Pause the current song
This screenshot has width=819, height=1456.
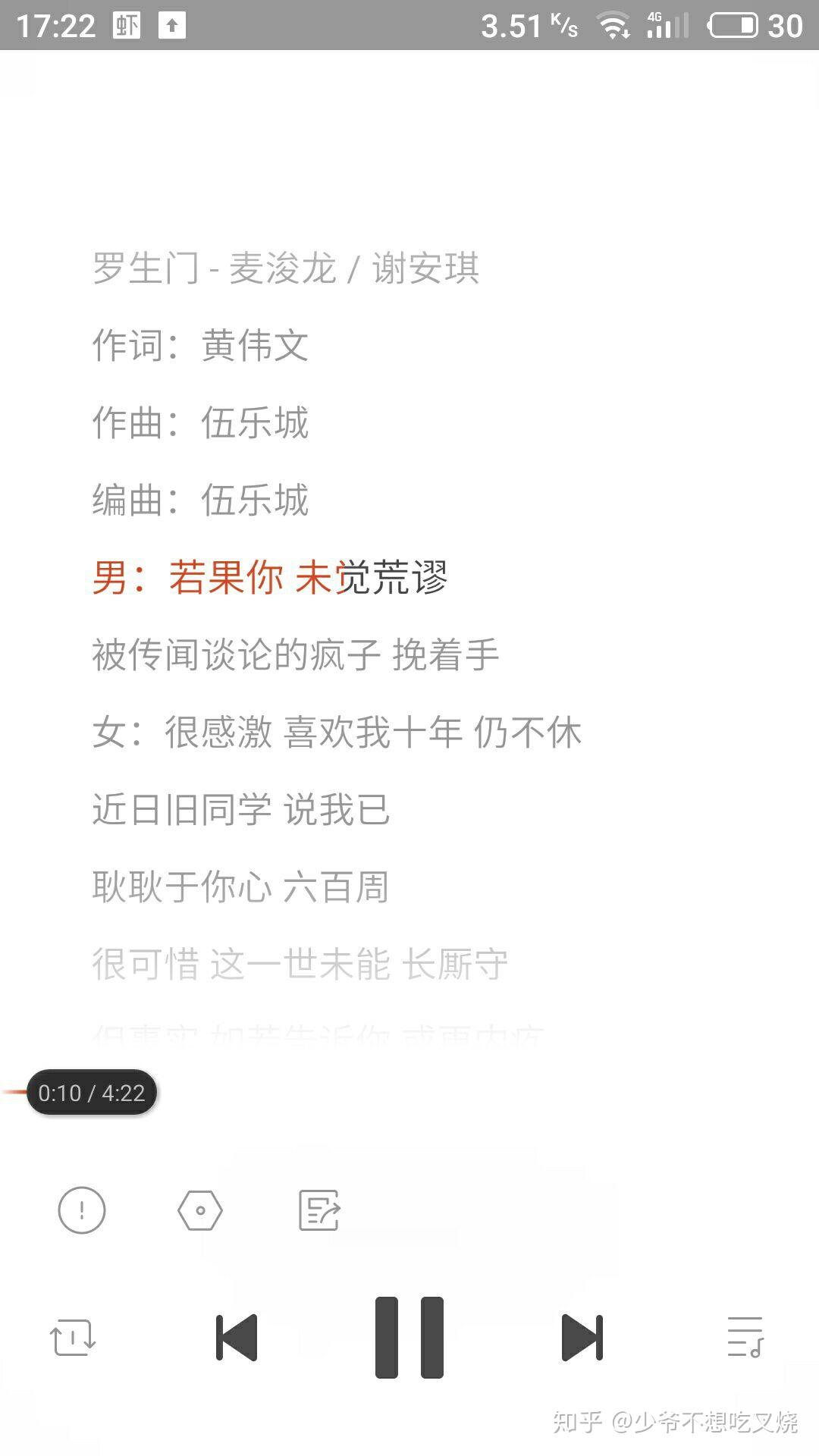click(x=409, y=1337)
